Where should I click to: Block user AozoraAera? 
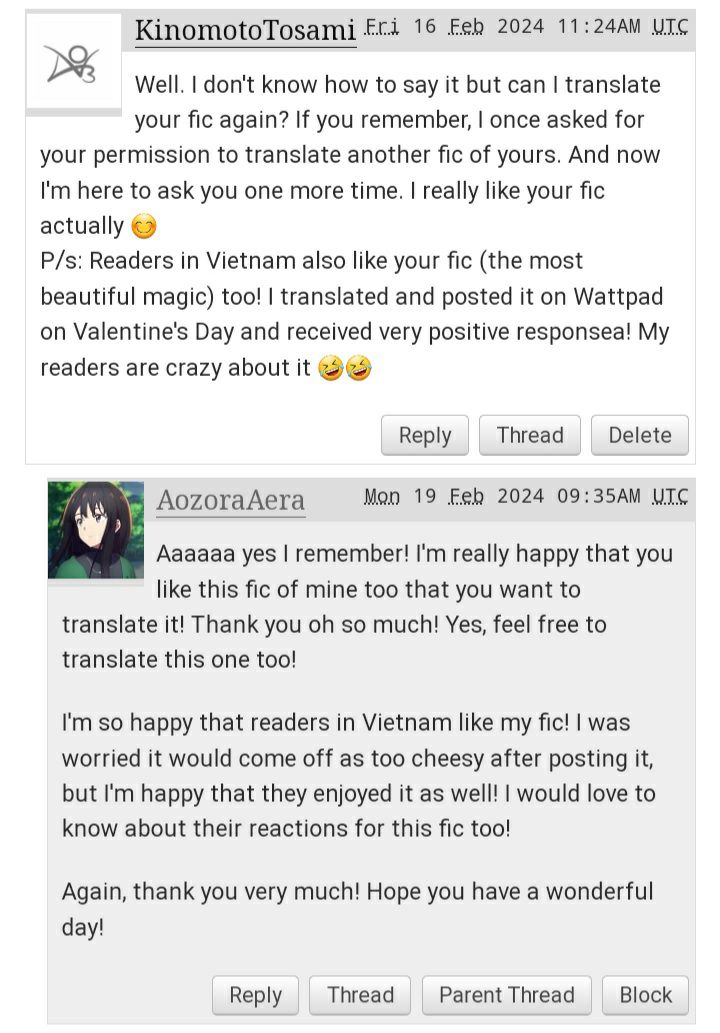click(x=646, y=995)
